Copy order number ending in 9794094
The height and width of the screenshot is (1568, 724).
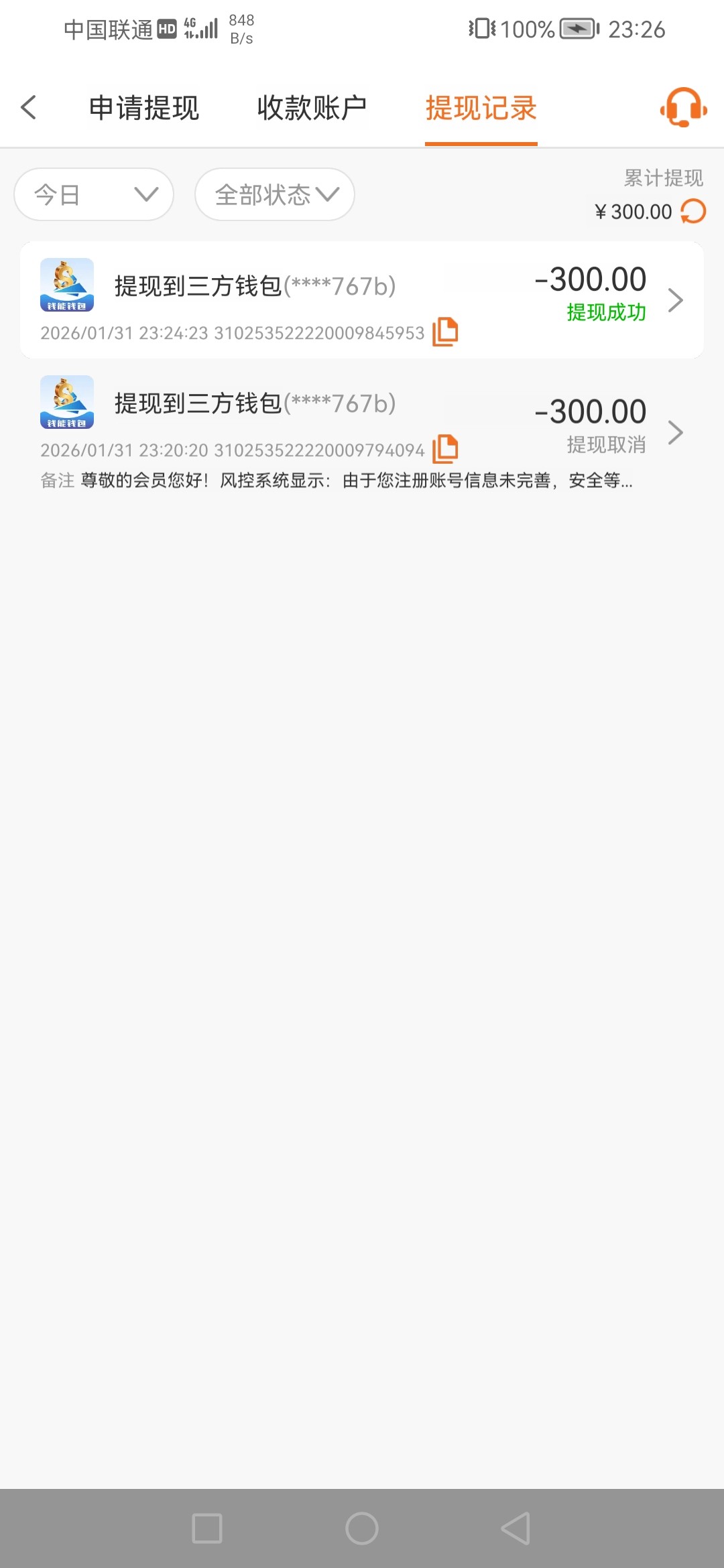tap(445, 449)
